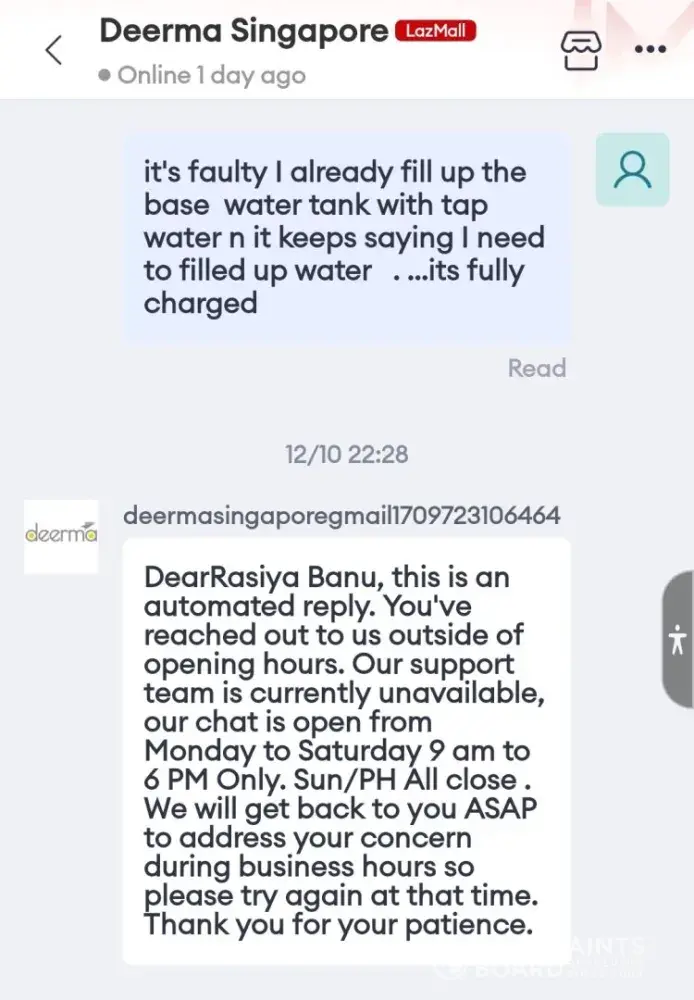Viewport: 694px width, 1000px height.
Task: Open the three-dot overflow menu
Action: (x=650, y=49)
